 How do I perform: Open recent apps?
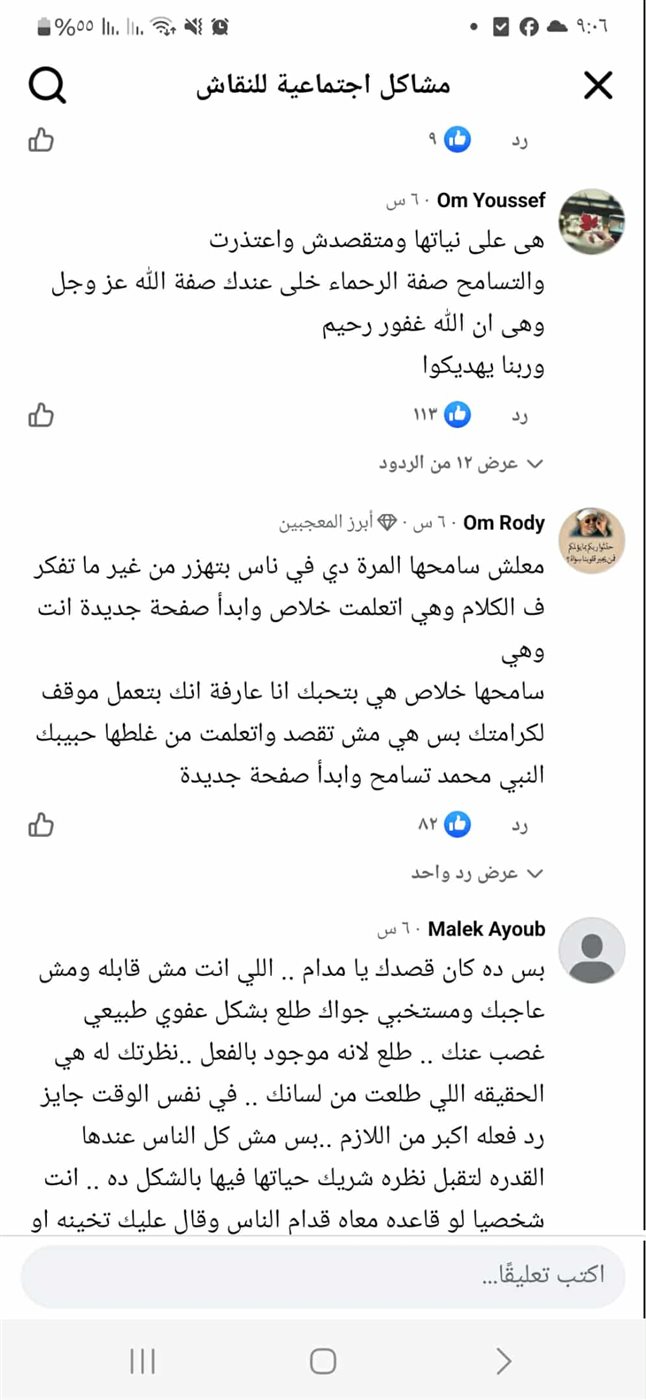click(x=143, y=1361)
